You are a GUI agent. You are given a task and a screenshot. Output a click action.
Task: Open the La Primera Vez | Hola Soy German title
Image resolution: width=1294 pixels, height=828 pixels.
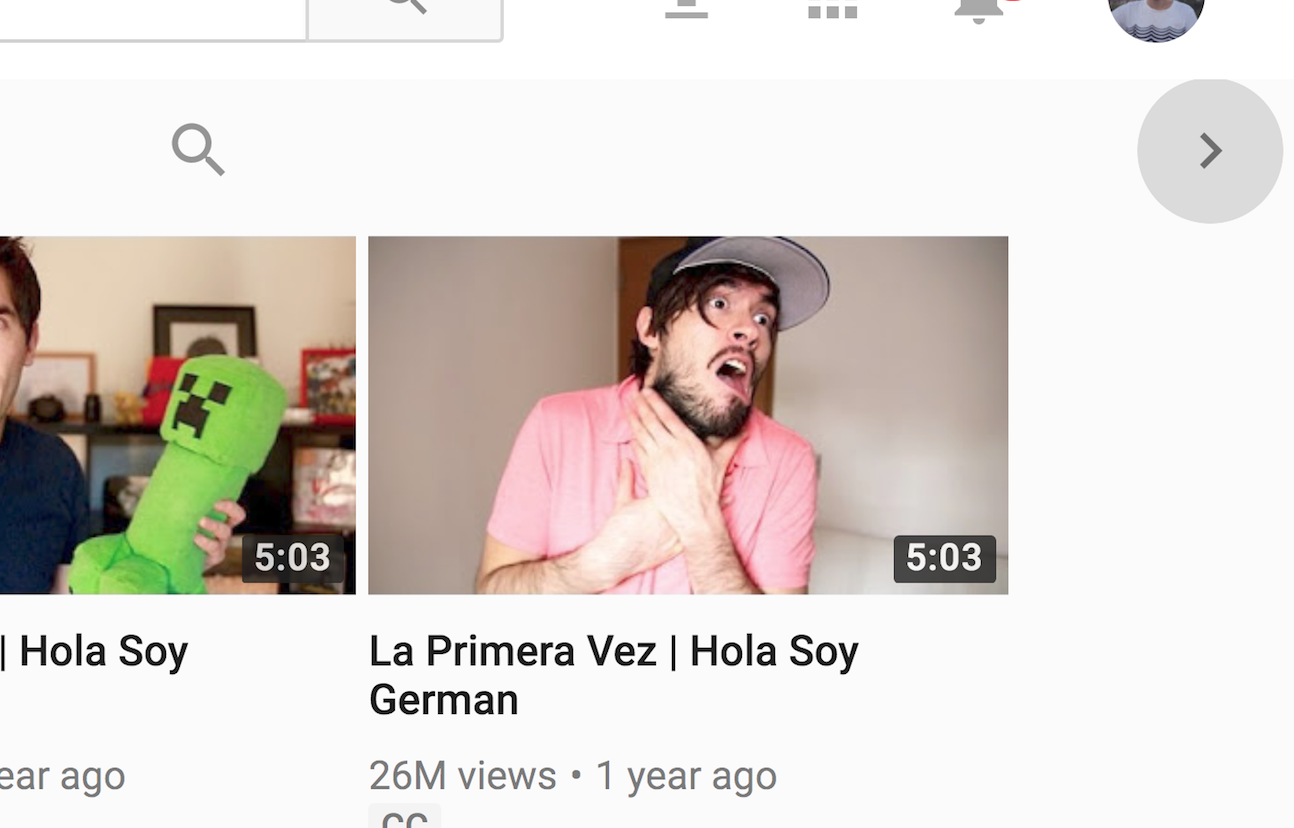point(613,675)
